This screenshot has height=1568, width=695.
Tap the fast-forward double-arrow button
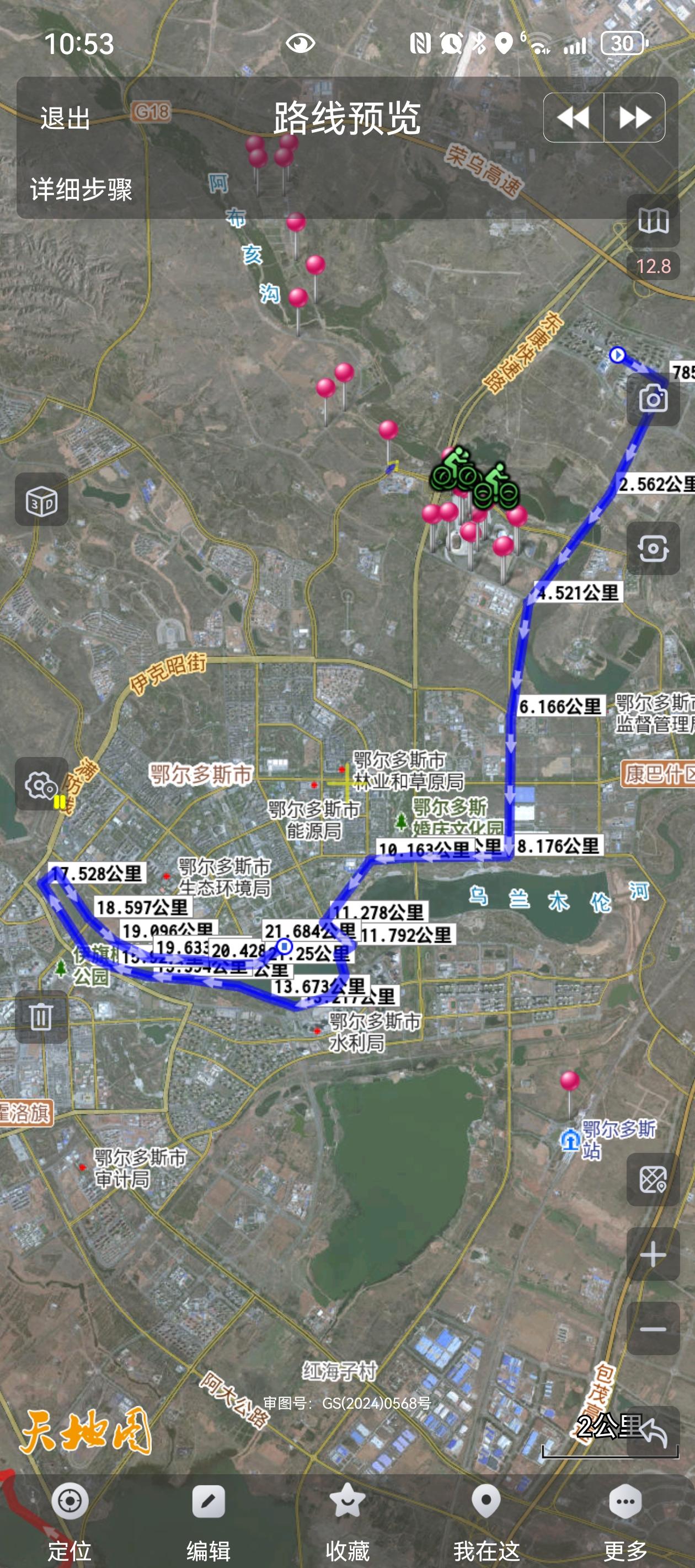634,117
